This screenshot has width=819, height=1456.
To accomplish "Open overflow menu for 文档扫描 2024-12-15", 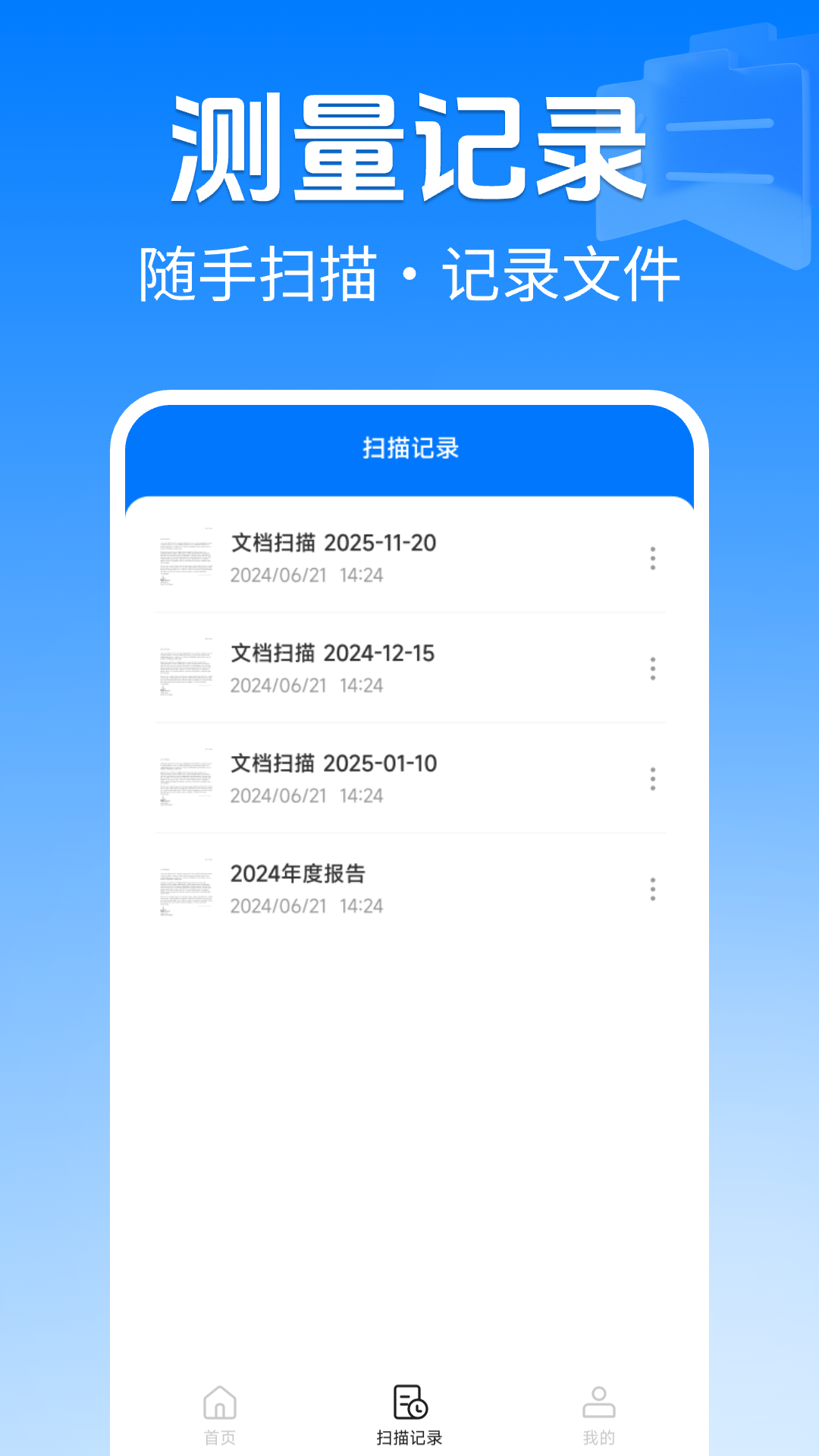I will coord(653,669).
